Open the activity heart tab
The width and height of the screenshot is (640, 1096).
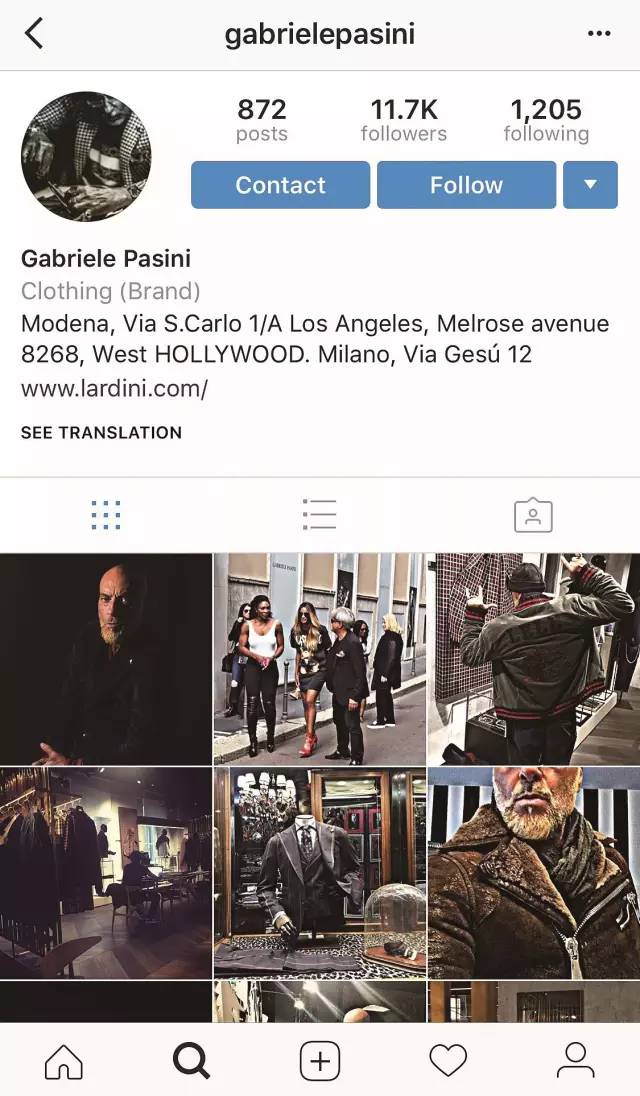pyautogui.click(x=447, y=1060)
